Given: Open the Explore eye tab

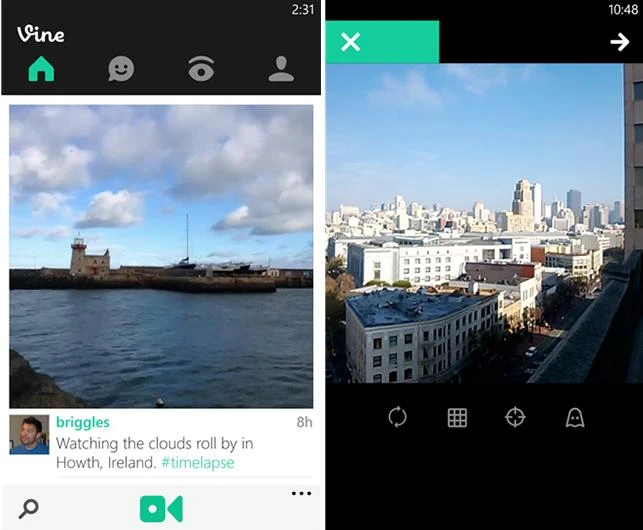Looking at the screenshot, I should [x=201, y=68].
